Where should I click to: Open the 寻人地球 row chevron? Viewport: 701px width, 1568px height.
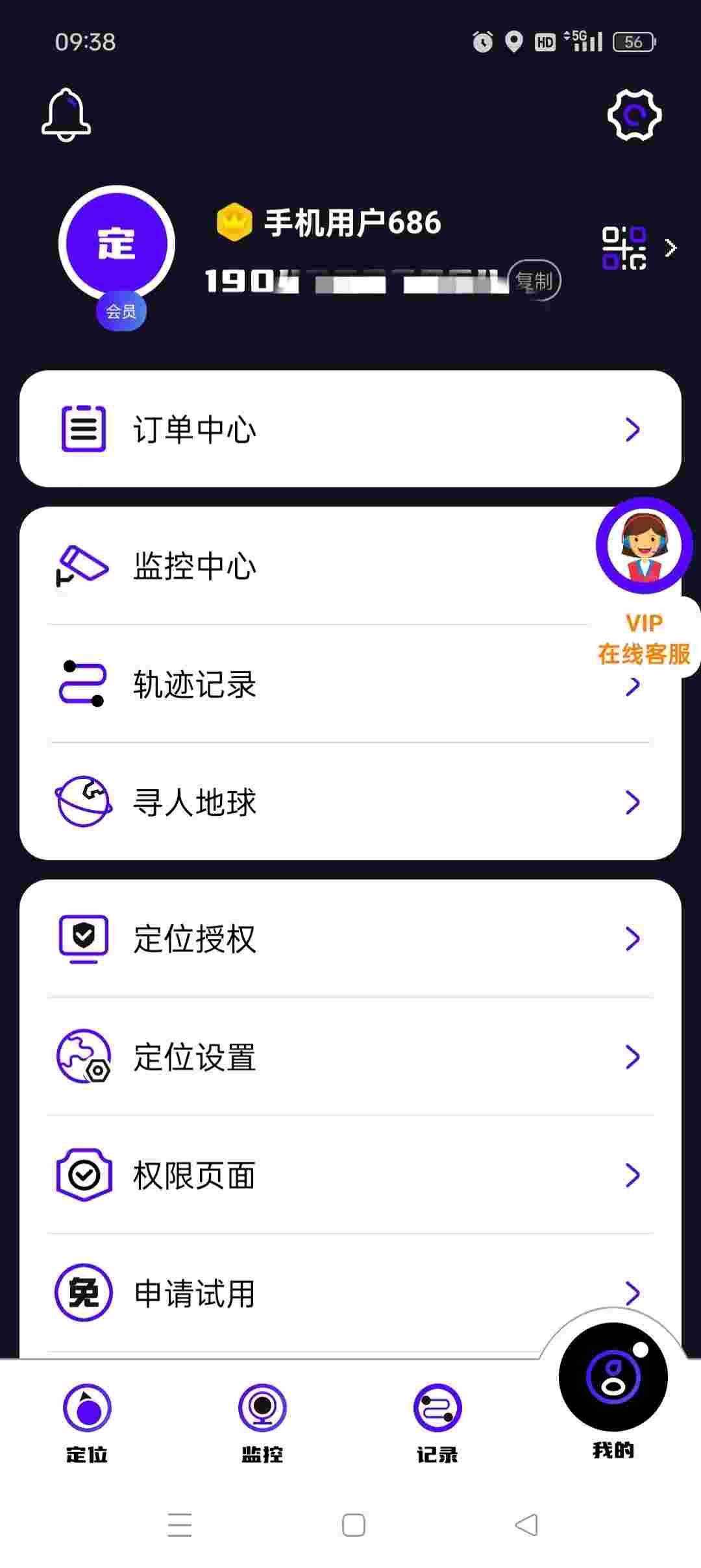tap(633, 803)
